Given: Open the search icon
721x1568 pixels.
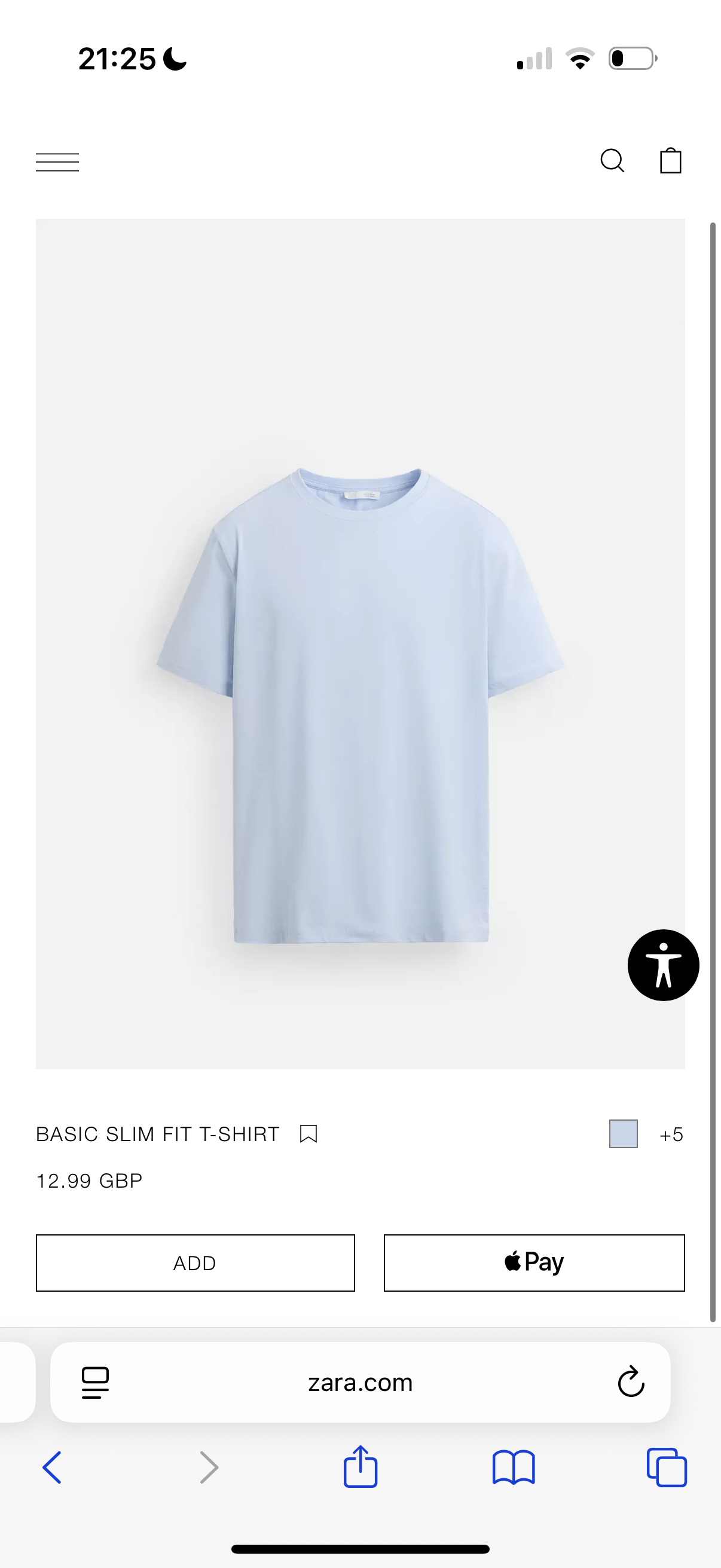Looking at the screenshot, I should coord(612,161).
